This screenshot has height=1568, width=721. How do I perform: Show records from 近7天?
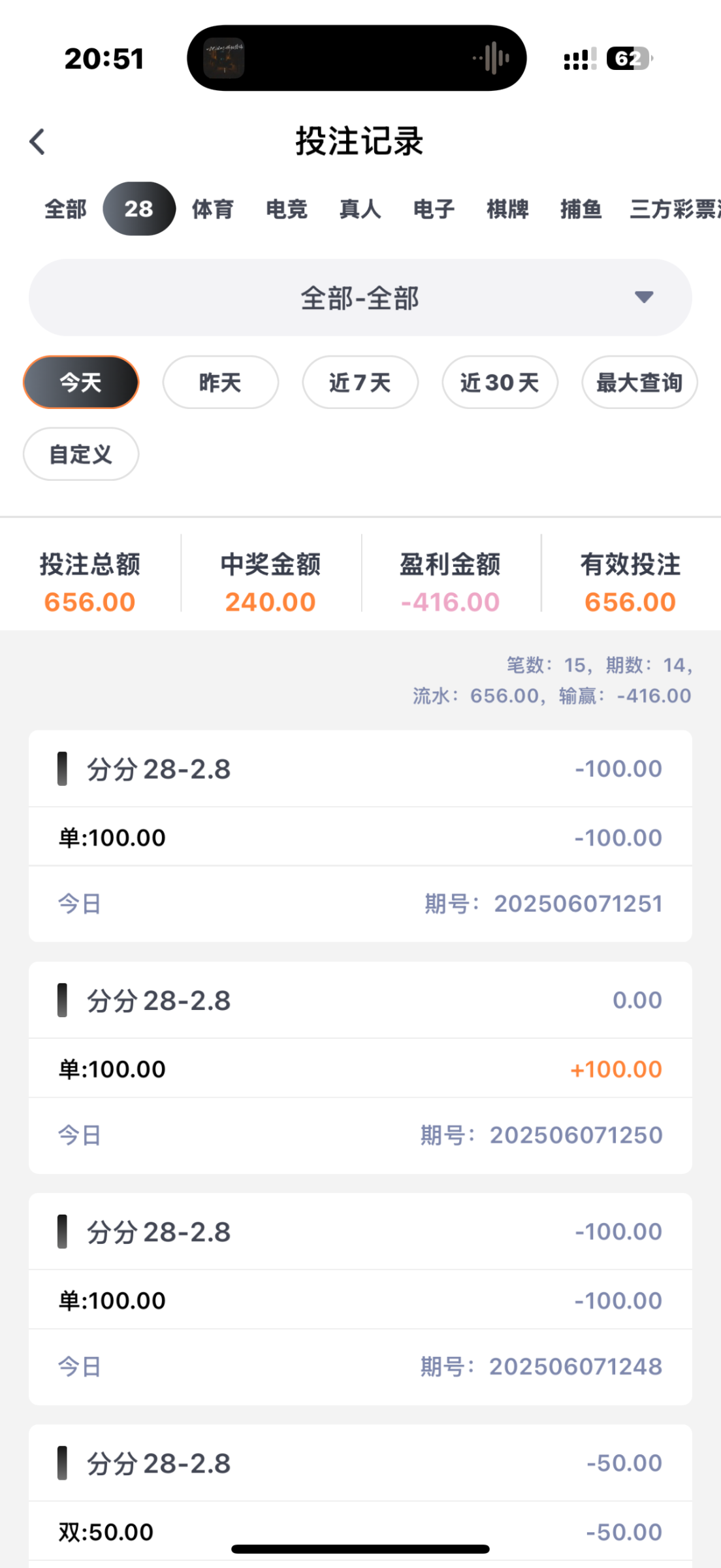click(x=360, y=382)
